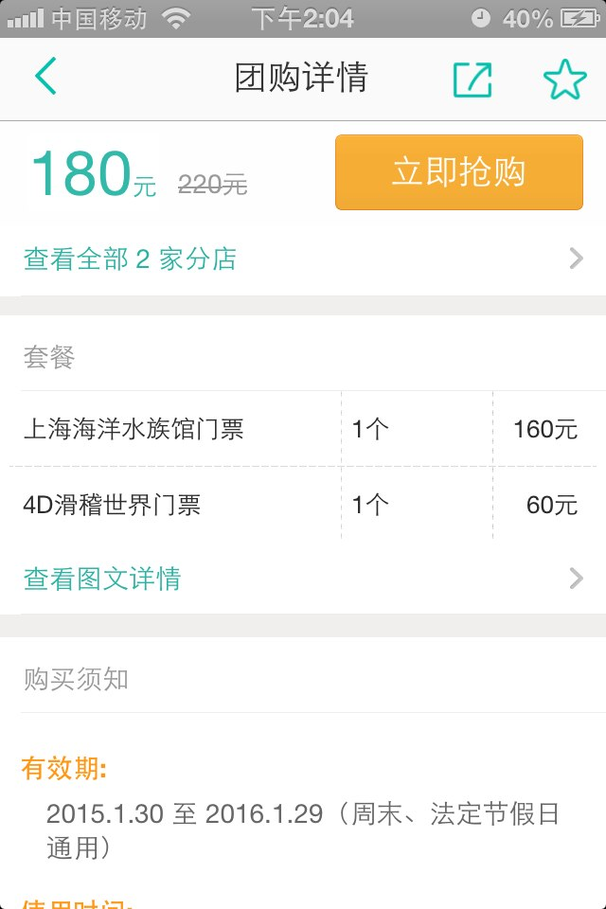
Task: Favorite this deal with the star
Action: [565, 79]
